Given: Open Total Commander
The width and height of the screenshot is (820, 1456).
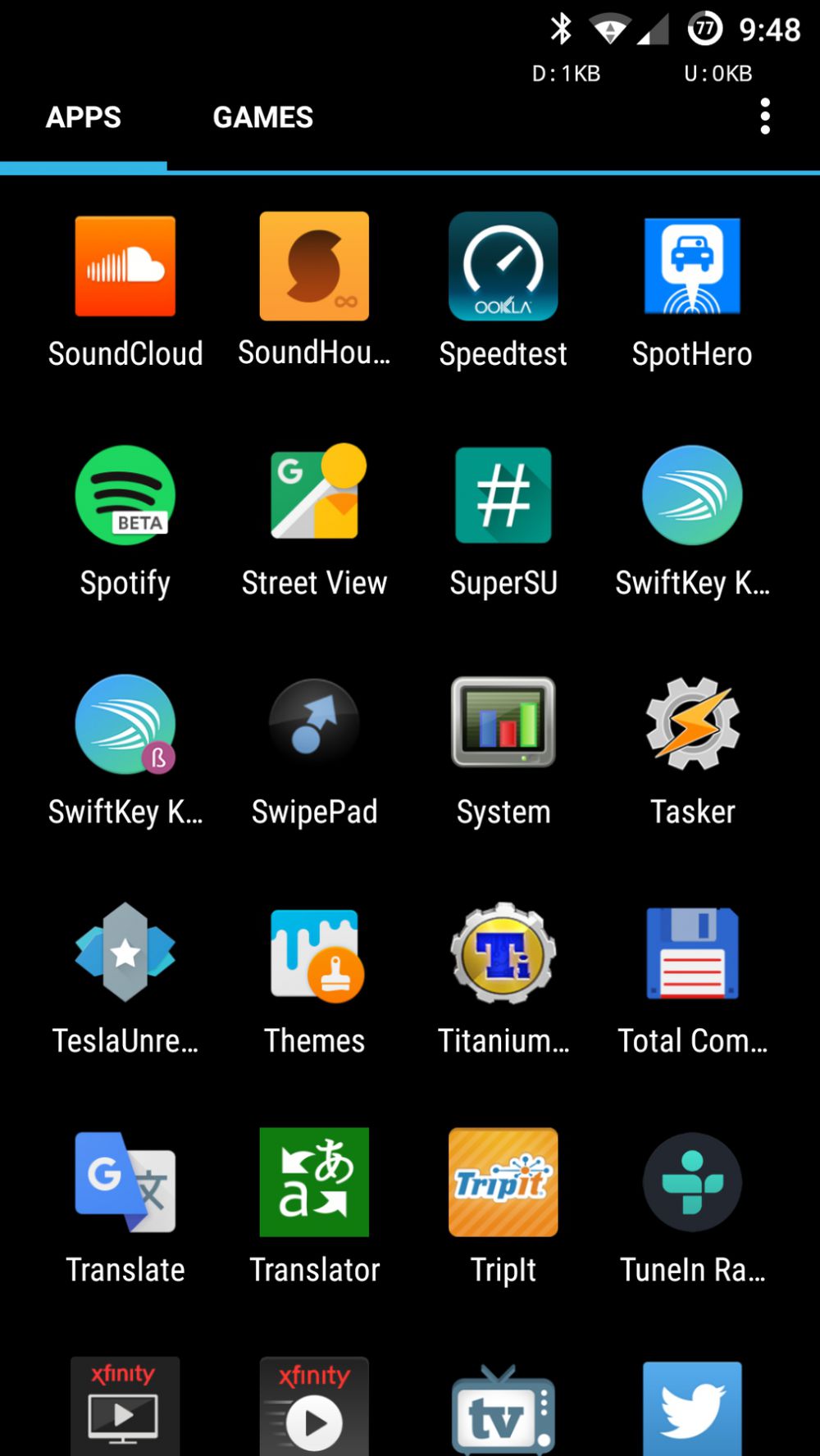Looking at the screenshot, I should click(692, 953).
